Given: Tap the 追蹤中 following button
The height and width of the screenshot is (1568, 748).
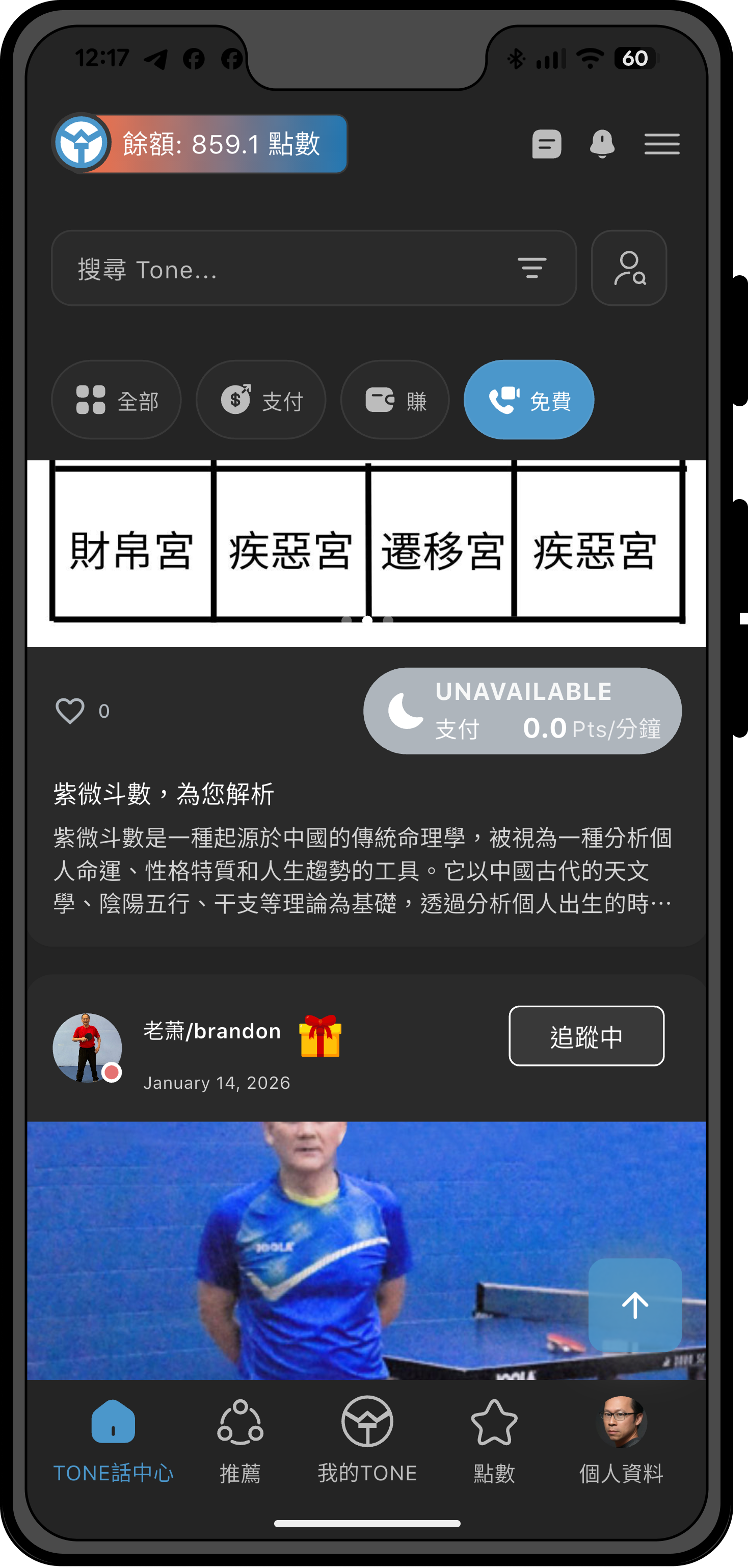Looking at the screenshot, I should tap(585, 1036).
